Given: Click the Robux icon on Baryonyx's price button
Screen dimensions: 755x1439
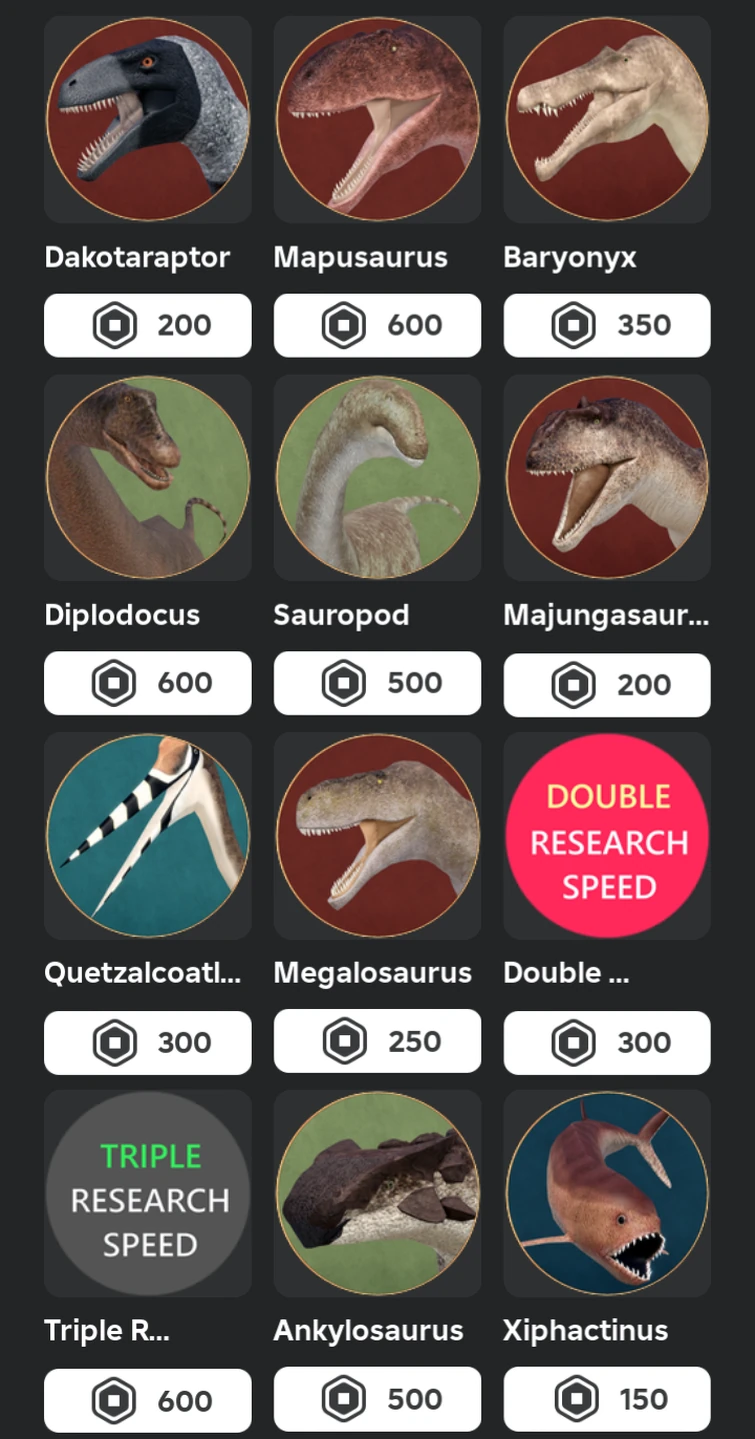Looking at the screenshot, I should pyautogui.click(x=575, y=325).
